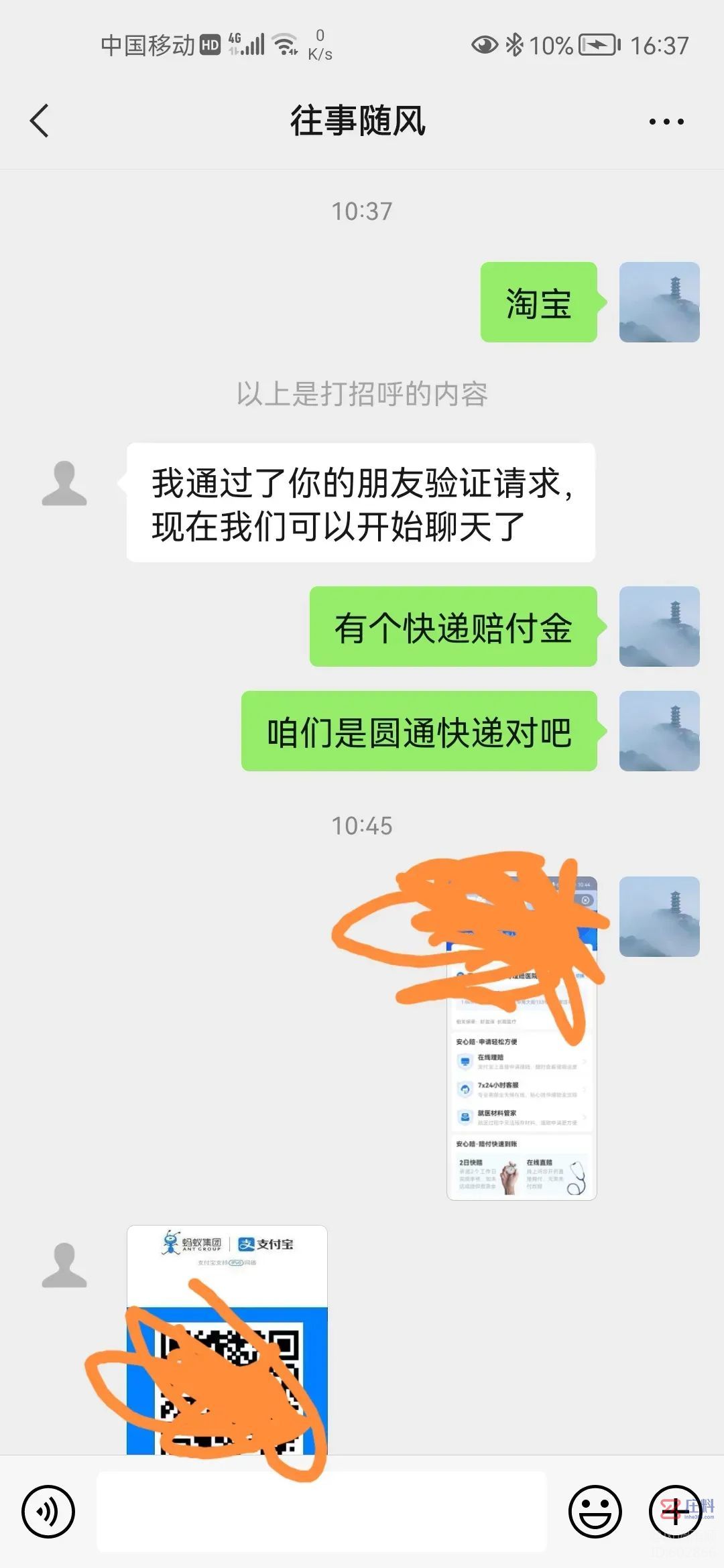The image size is (724, 1568).
Task: Open the three-dot chat info menu
Action: [666, 122]
